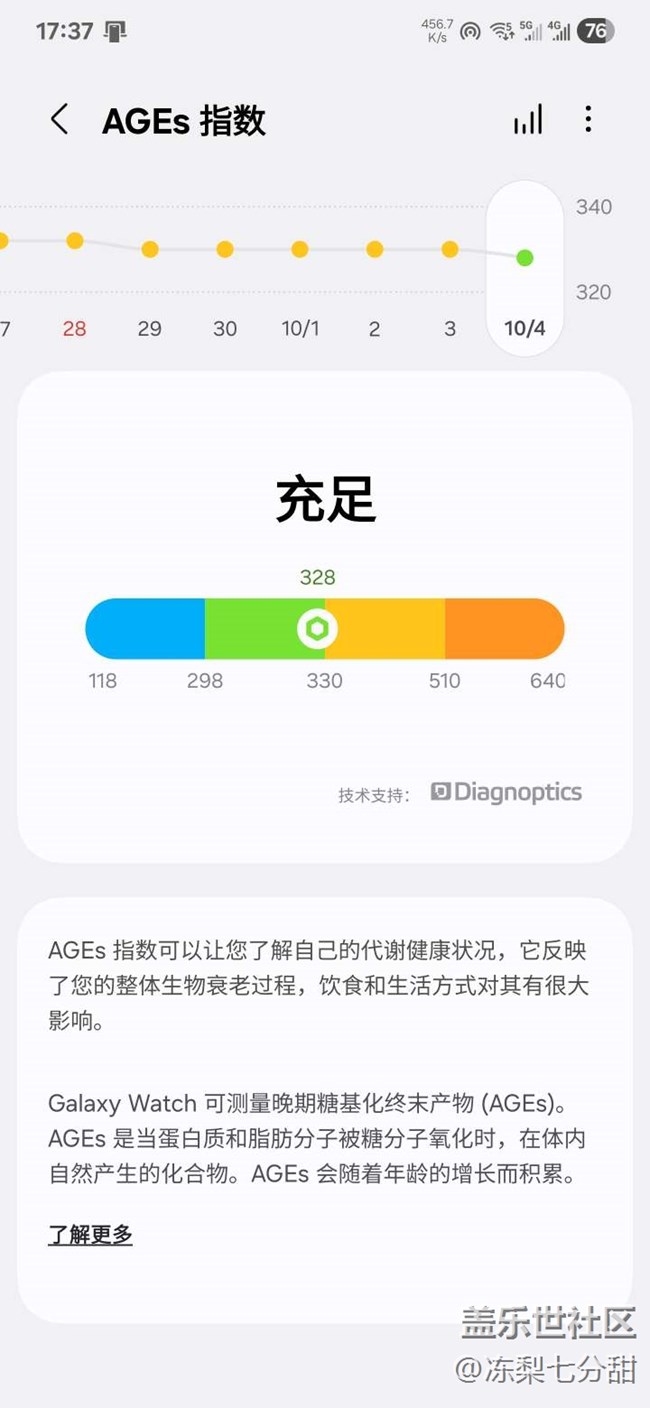Select the 10/1 data point on chart
650x1408 pixels.
click(300, 249)
